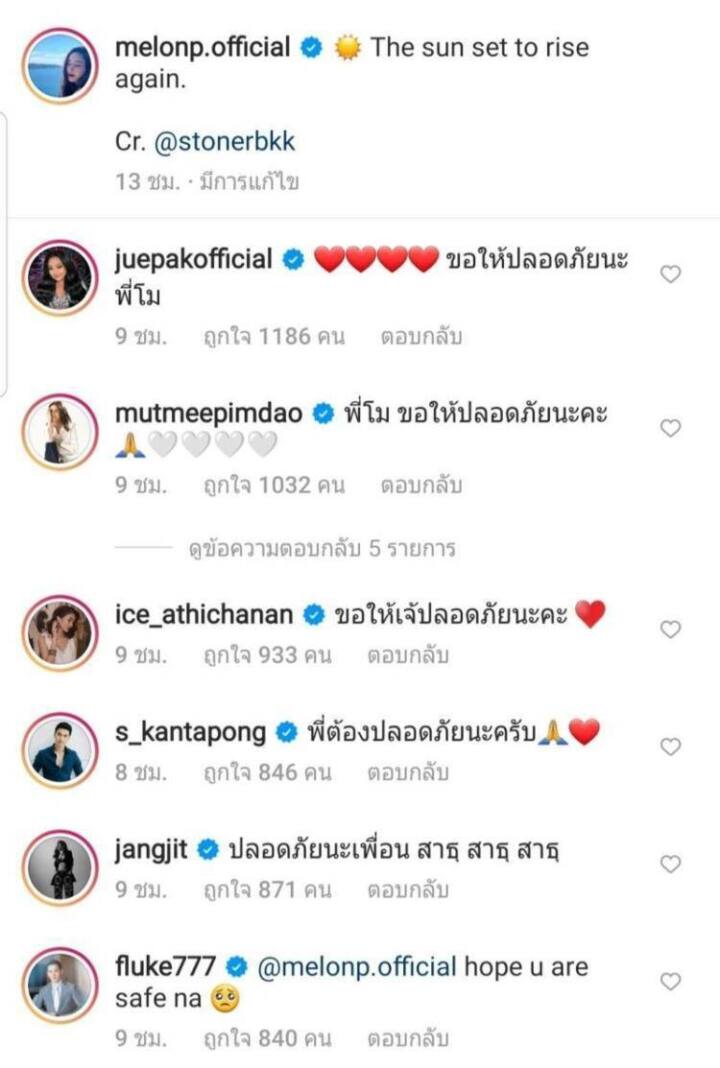Reply to s_kantapong's comment
Image resolution: width=720 pixels, height=1068 pixels.
(408, 772)
